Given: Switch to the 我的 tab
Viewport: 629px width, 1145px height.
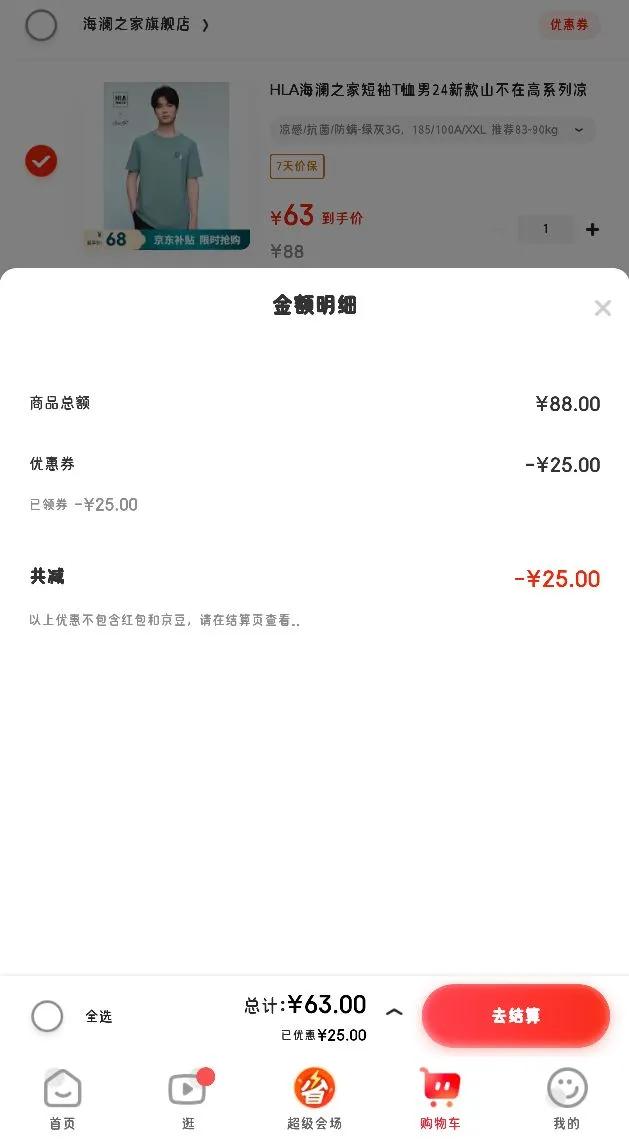Looking at the screenshot, I should (x=566, y=1099).
